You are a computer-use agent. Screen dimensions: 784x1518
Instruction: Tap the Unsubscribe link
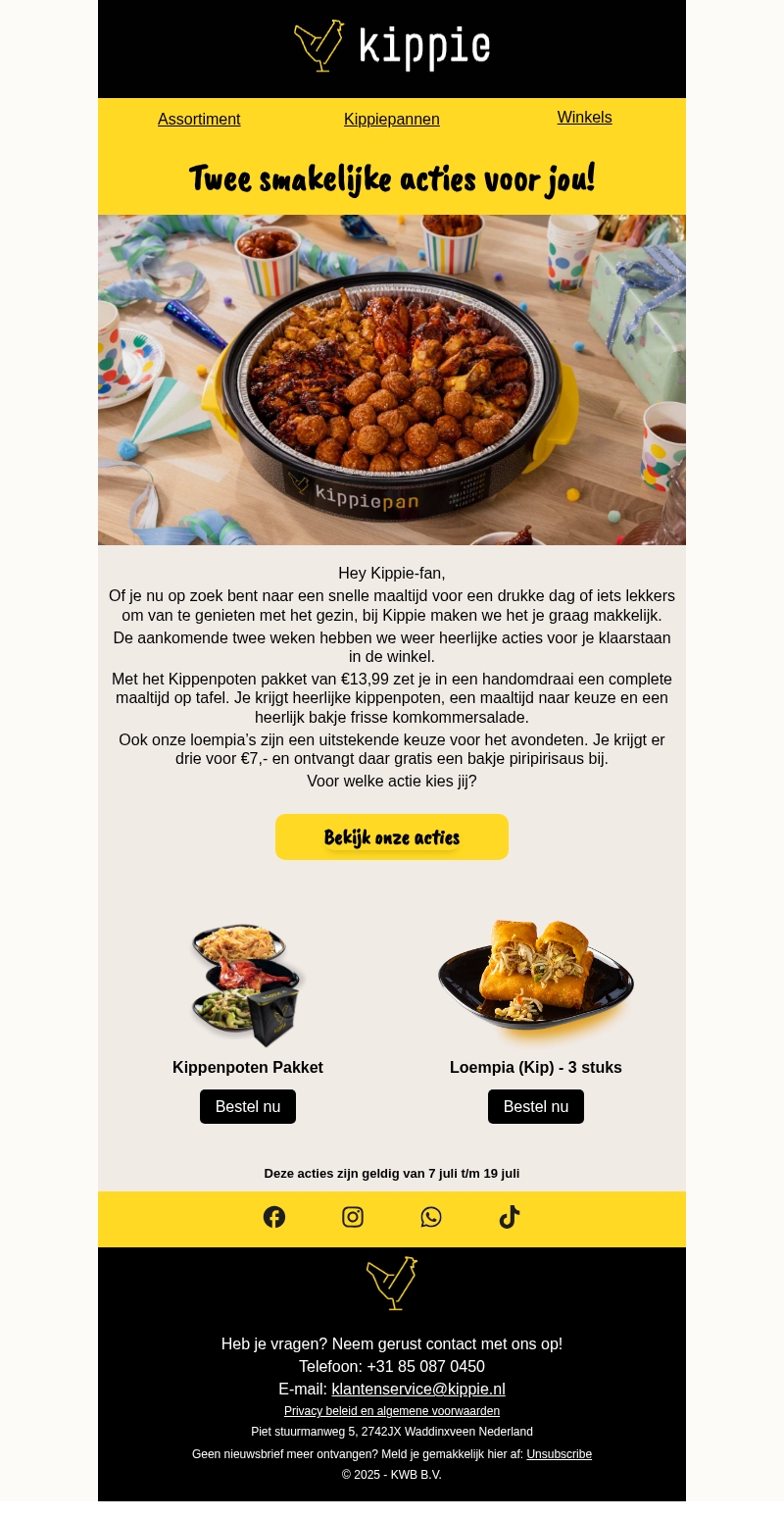tap(559, 1454)
